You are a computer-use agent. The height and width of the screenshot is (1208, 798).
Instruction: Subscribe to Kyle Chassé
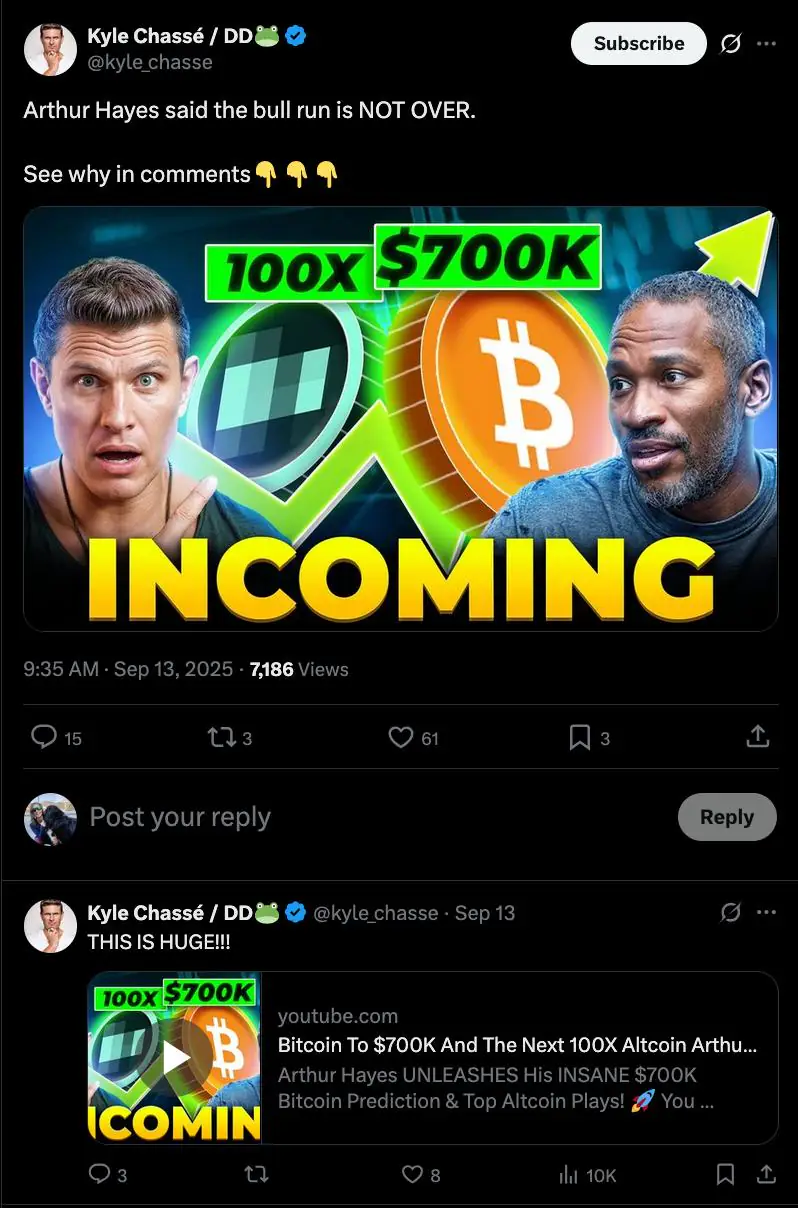638,43
